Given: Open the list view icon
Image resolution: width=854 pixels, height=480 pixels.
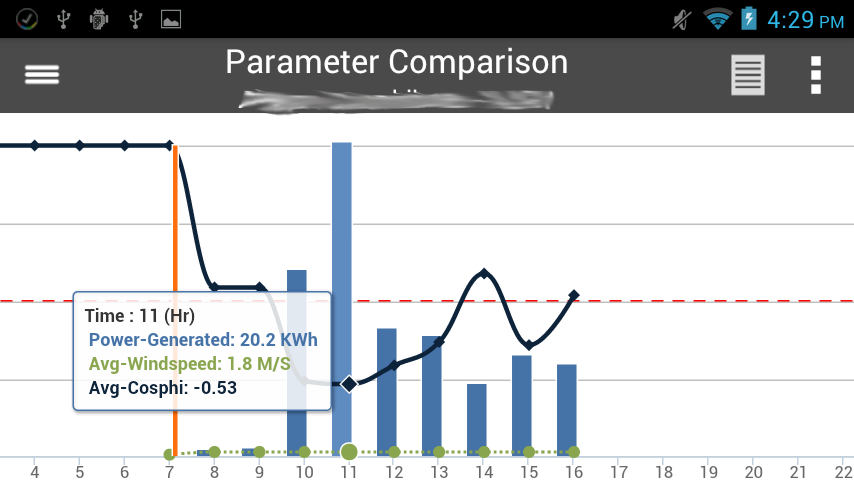Looking at the screenshot, I should (747, 75).
